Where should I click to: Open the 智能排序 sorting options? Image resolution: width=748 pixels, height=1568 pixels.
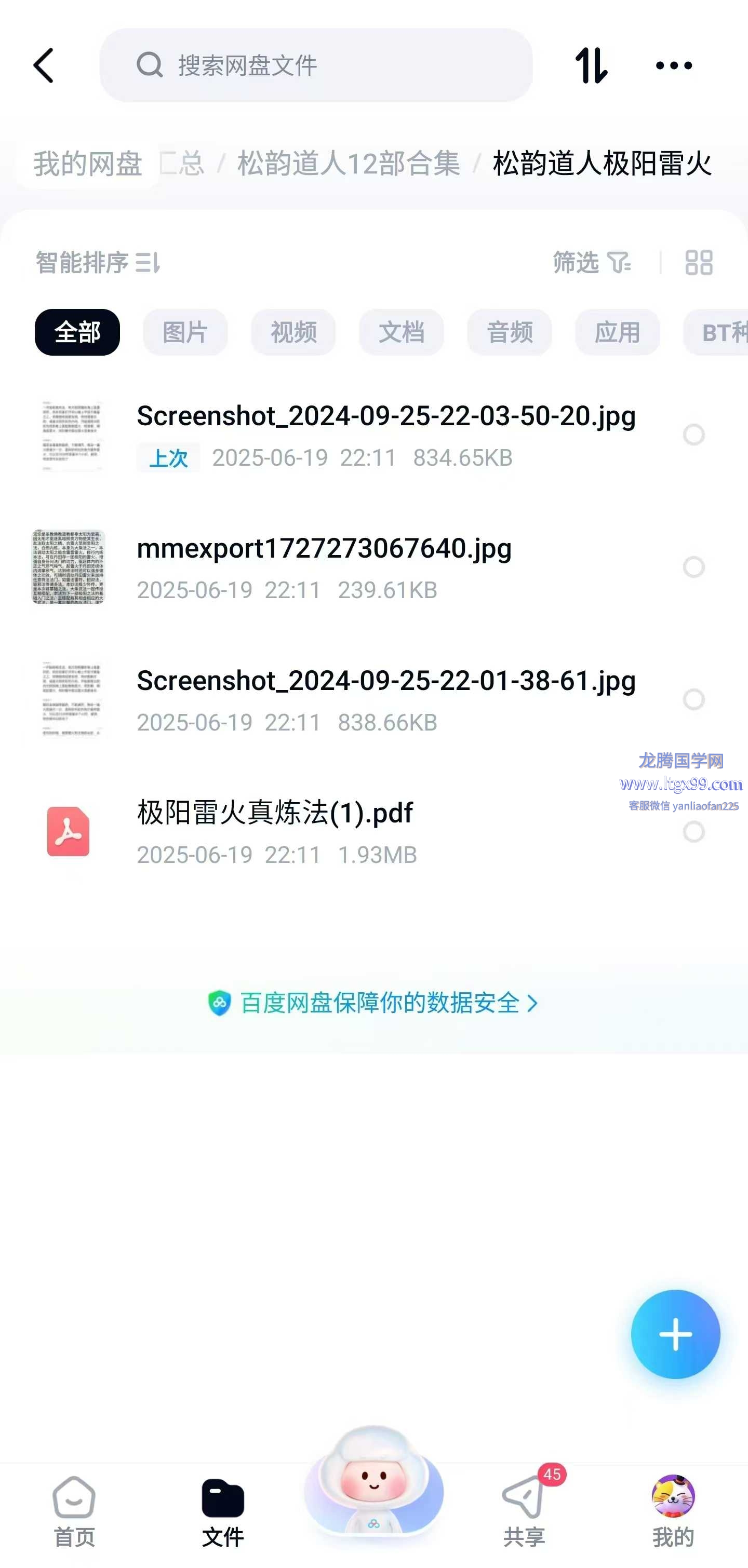98,263
